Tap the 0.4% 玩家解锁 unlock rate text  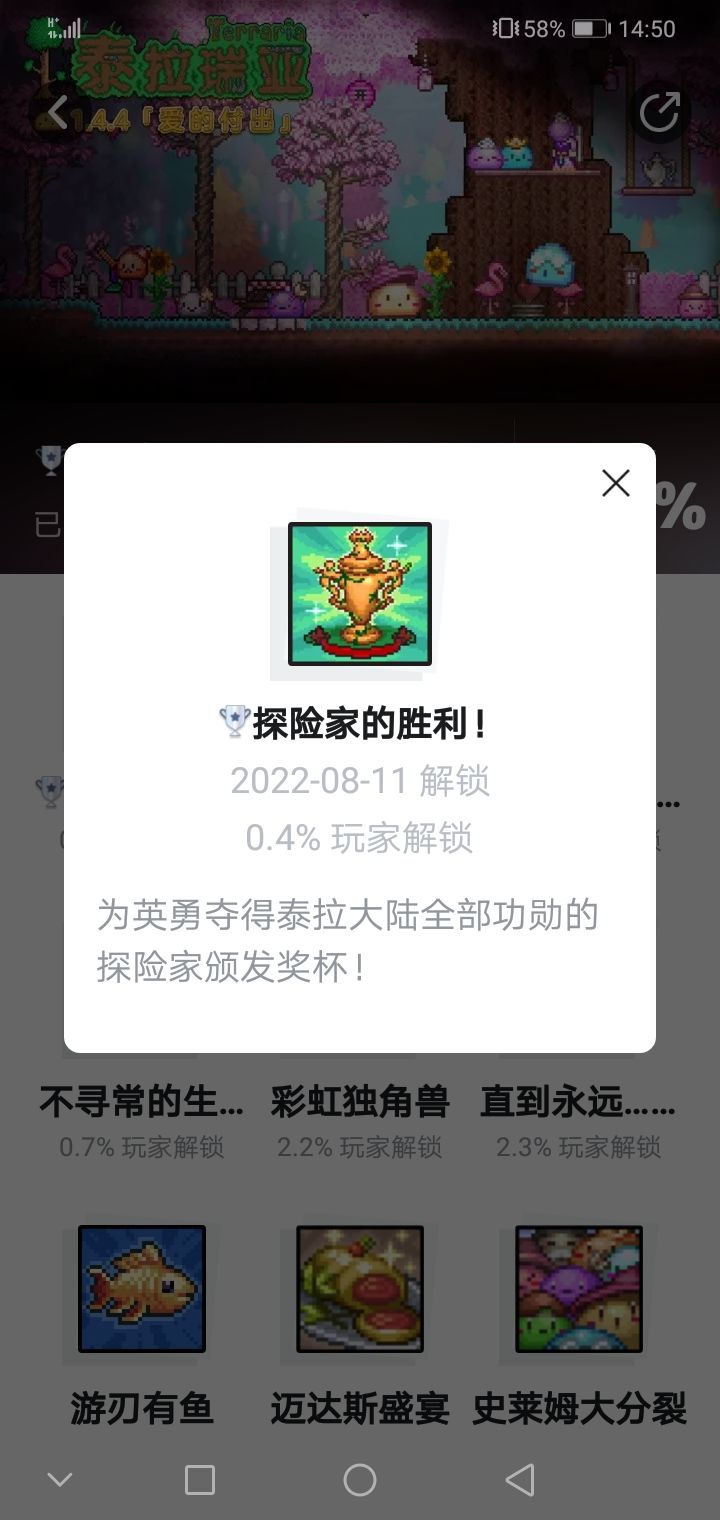point(359,839)
